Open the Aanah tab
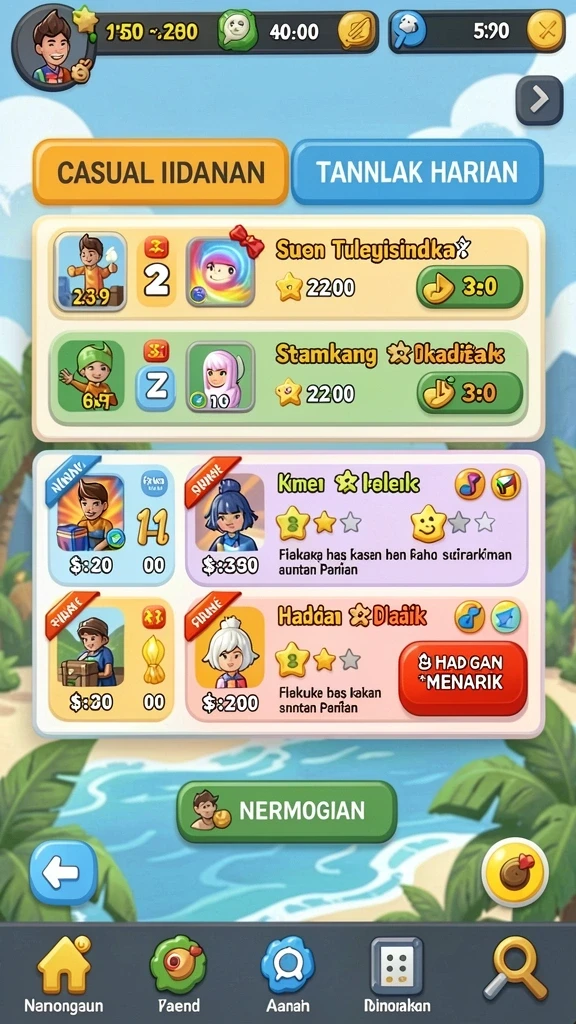 [x=288, y=974]
